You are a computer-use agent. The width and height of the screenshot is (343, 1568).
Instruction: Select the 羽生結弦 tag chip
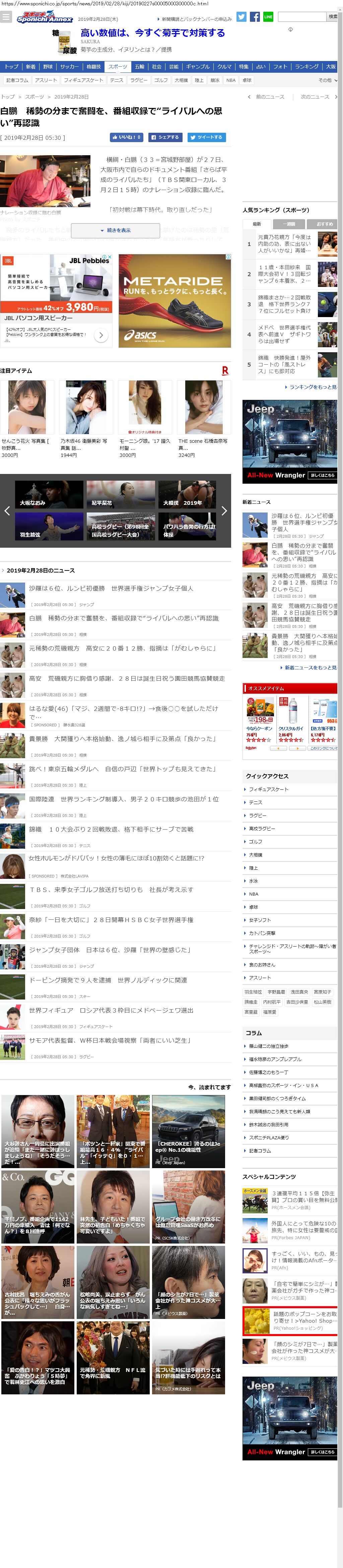point(253,992)
